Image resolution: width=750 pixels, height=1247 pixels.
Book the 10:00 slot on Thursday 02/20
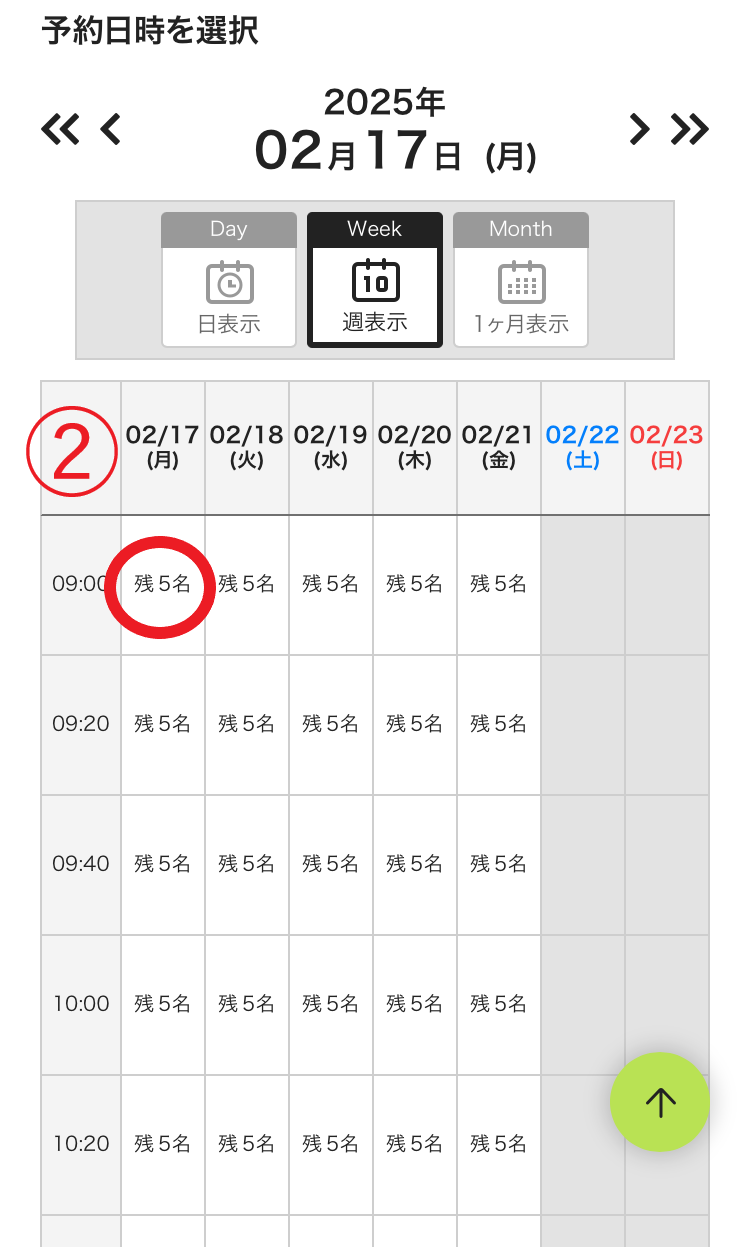click(x=414, y=1004)
